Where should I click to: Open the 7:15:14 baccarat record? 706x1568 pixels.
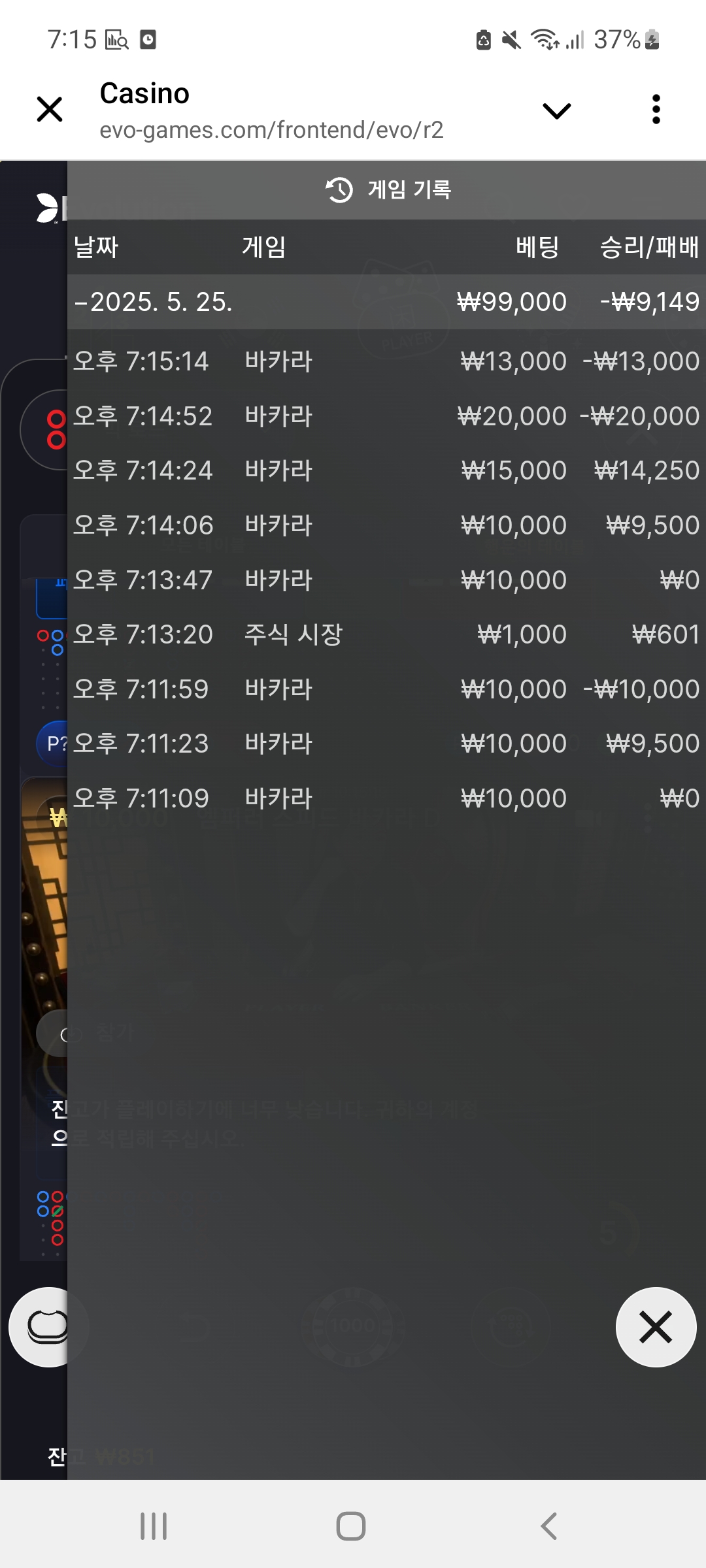point(386,361)
